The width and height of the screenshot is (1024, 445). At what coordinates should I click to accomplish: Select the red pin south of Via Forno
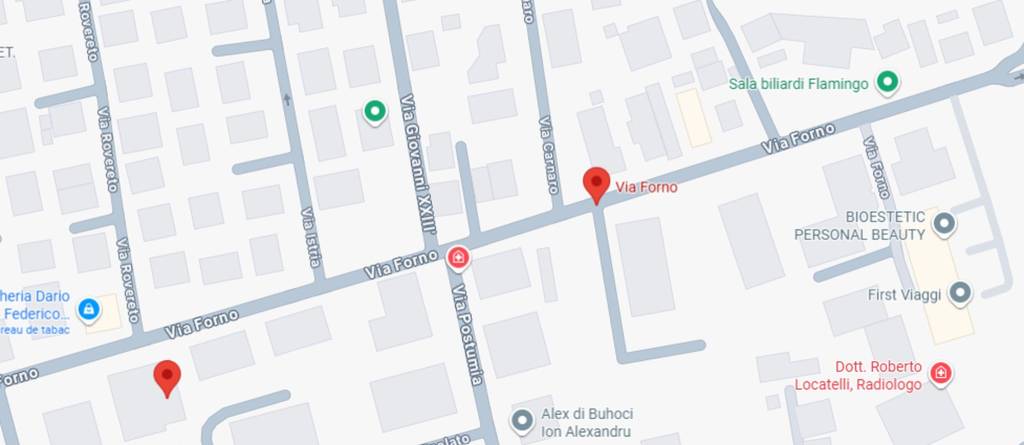[x=167, y=377]
